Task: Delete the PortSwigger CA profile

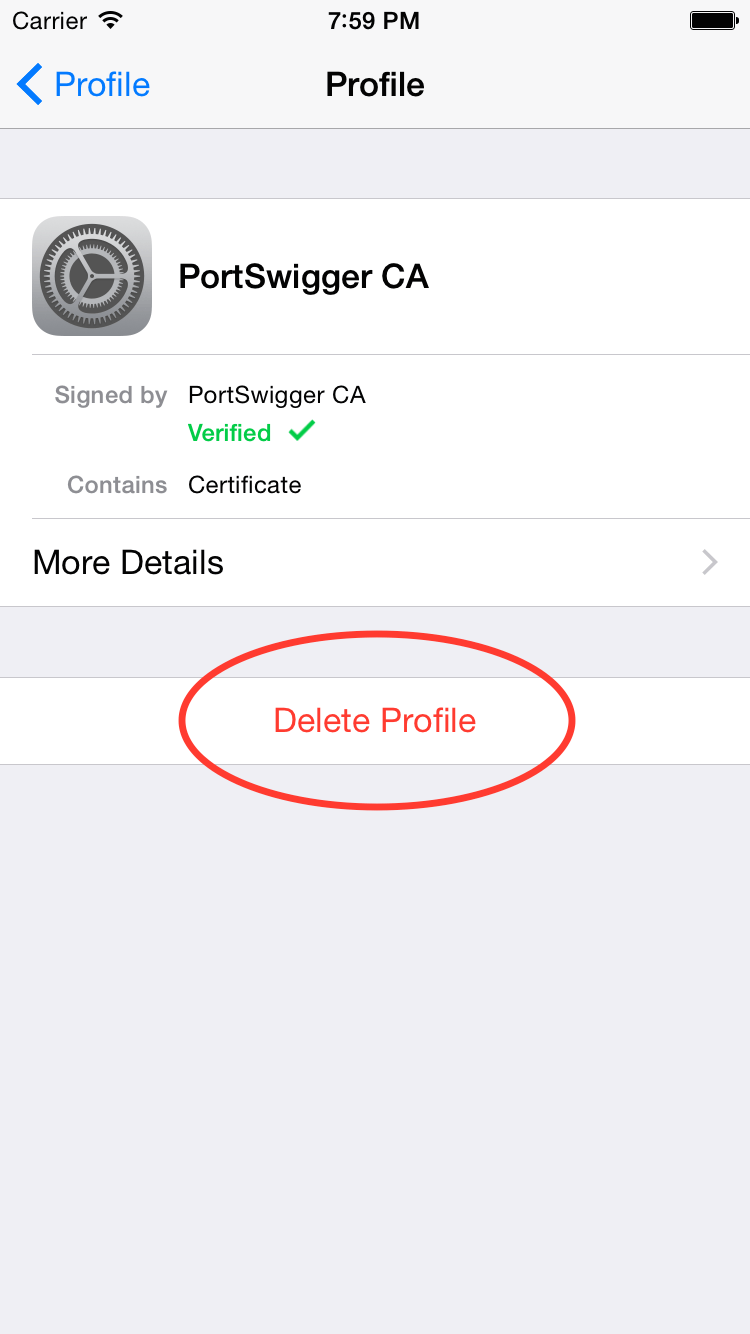Action: coord(375,721)
